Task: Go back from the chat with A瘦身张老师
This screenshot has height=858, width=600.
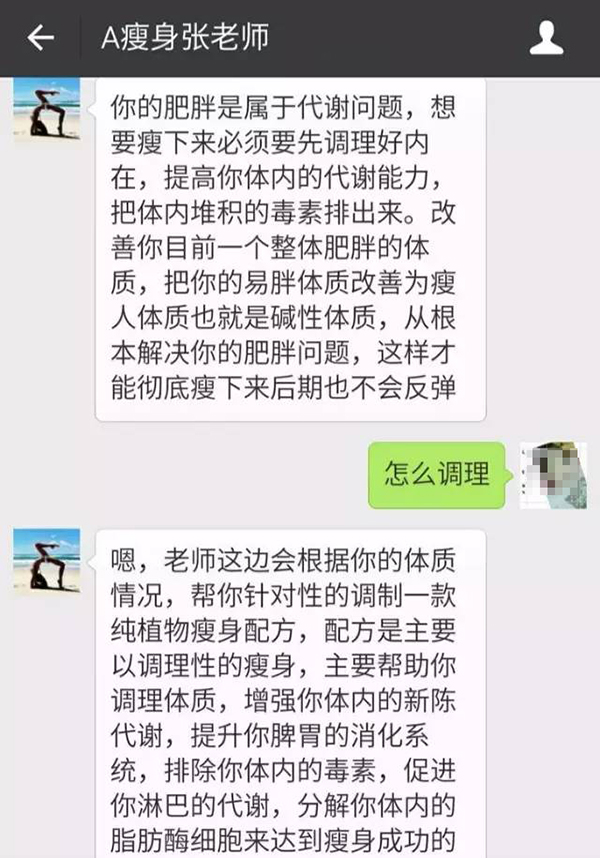Action: (40, 38)
